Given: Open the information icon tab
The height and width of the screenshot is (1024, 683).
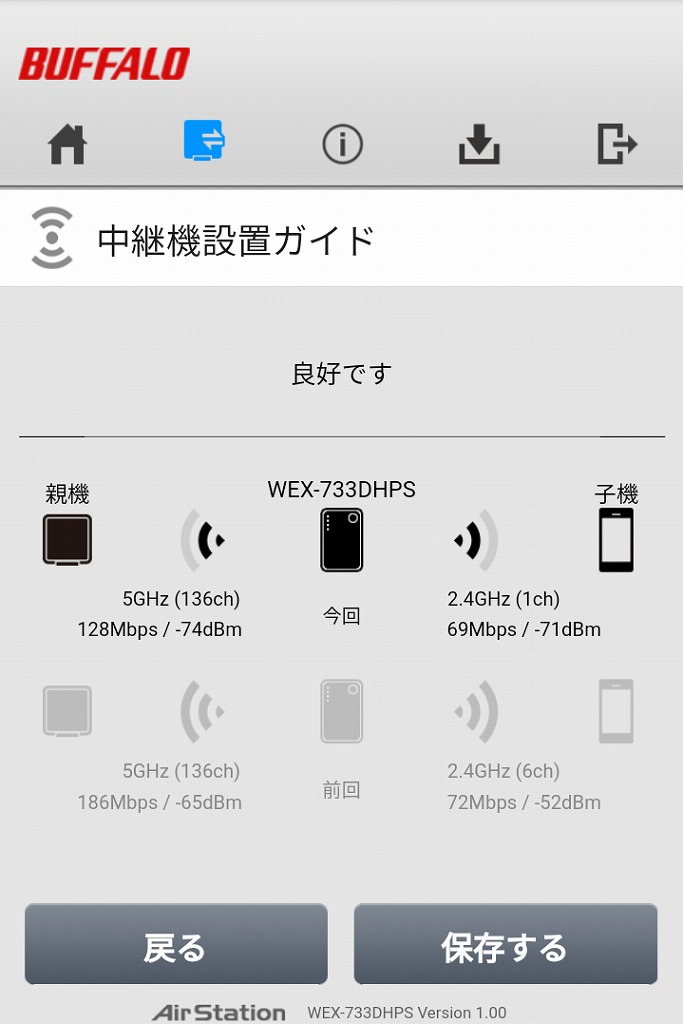Looking at the screenshot, I should click(x=342, y=144).
